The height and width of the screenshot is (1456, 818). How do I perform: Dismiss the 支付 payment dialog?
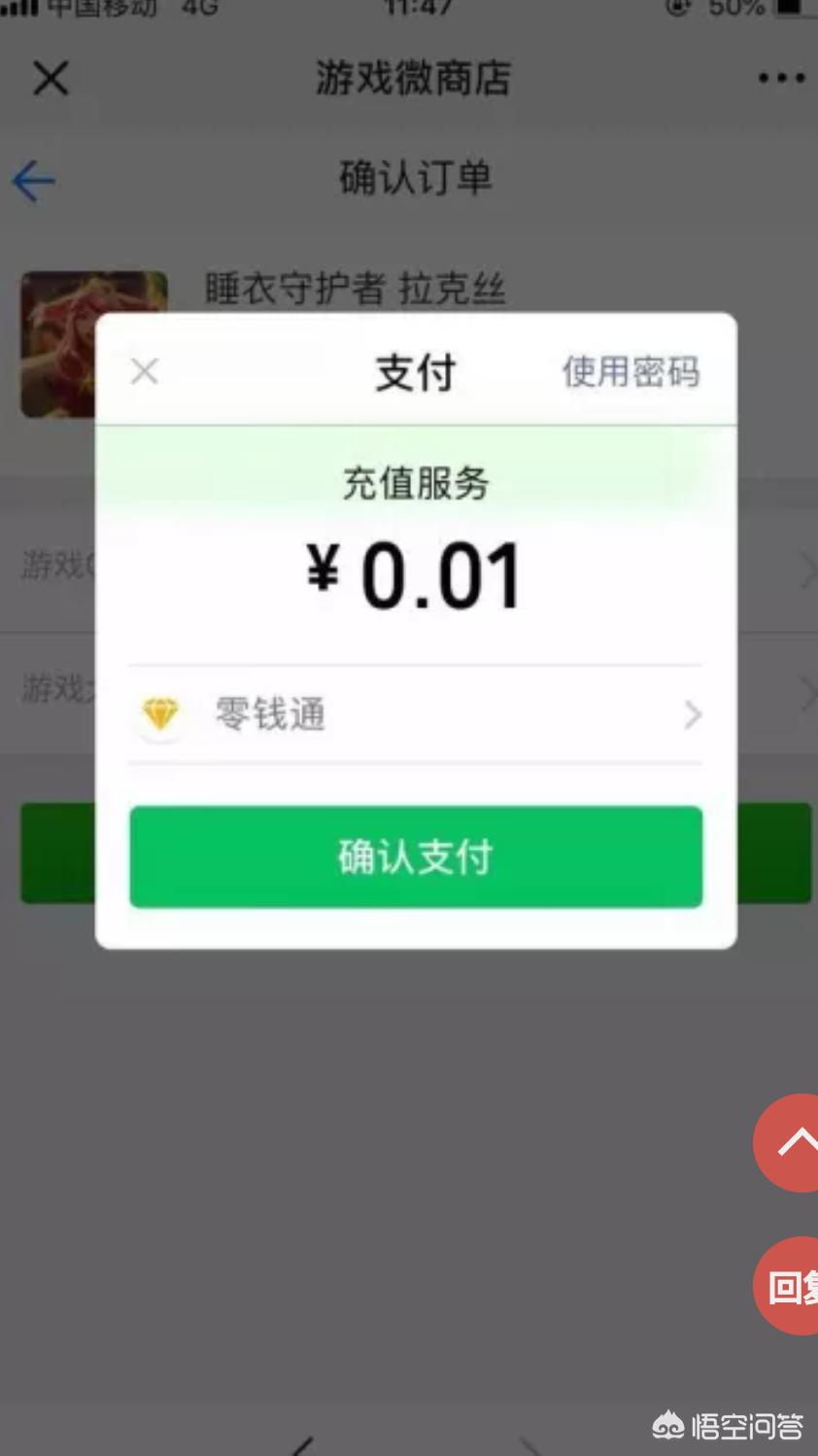coord(145,371)
